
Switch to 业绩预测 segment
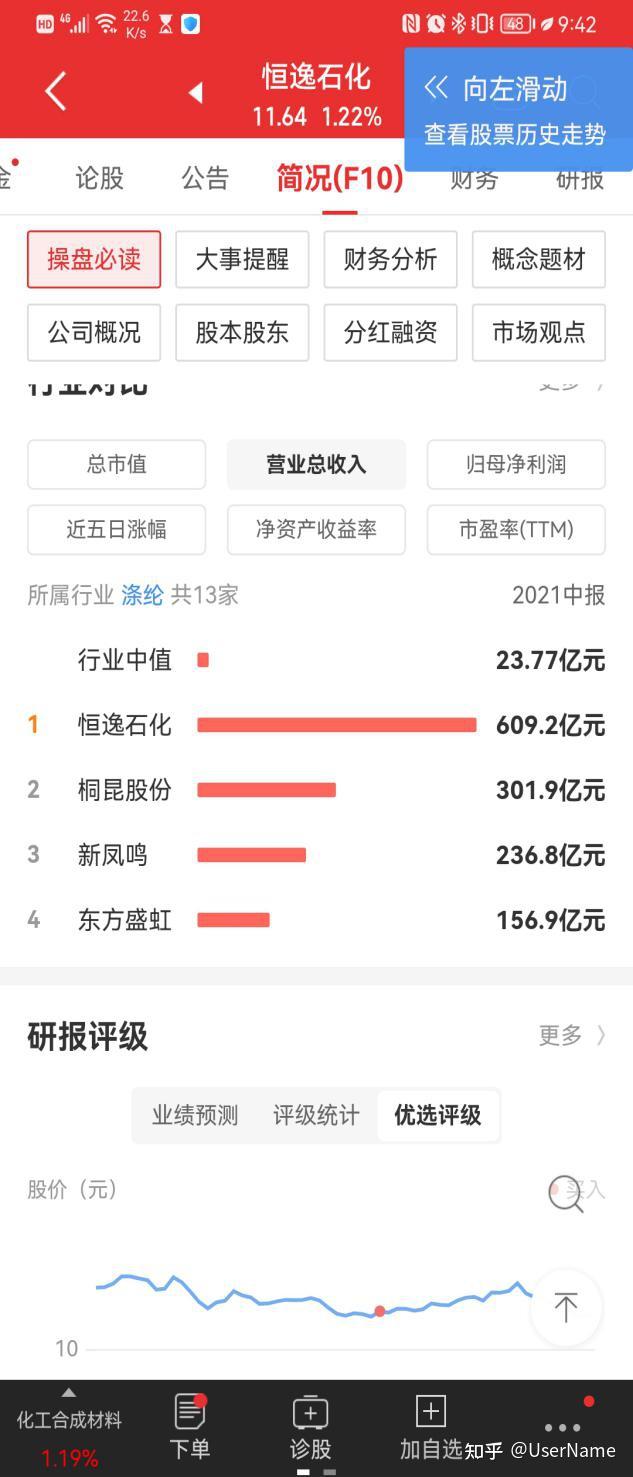click(x=195, y=1115)
